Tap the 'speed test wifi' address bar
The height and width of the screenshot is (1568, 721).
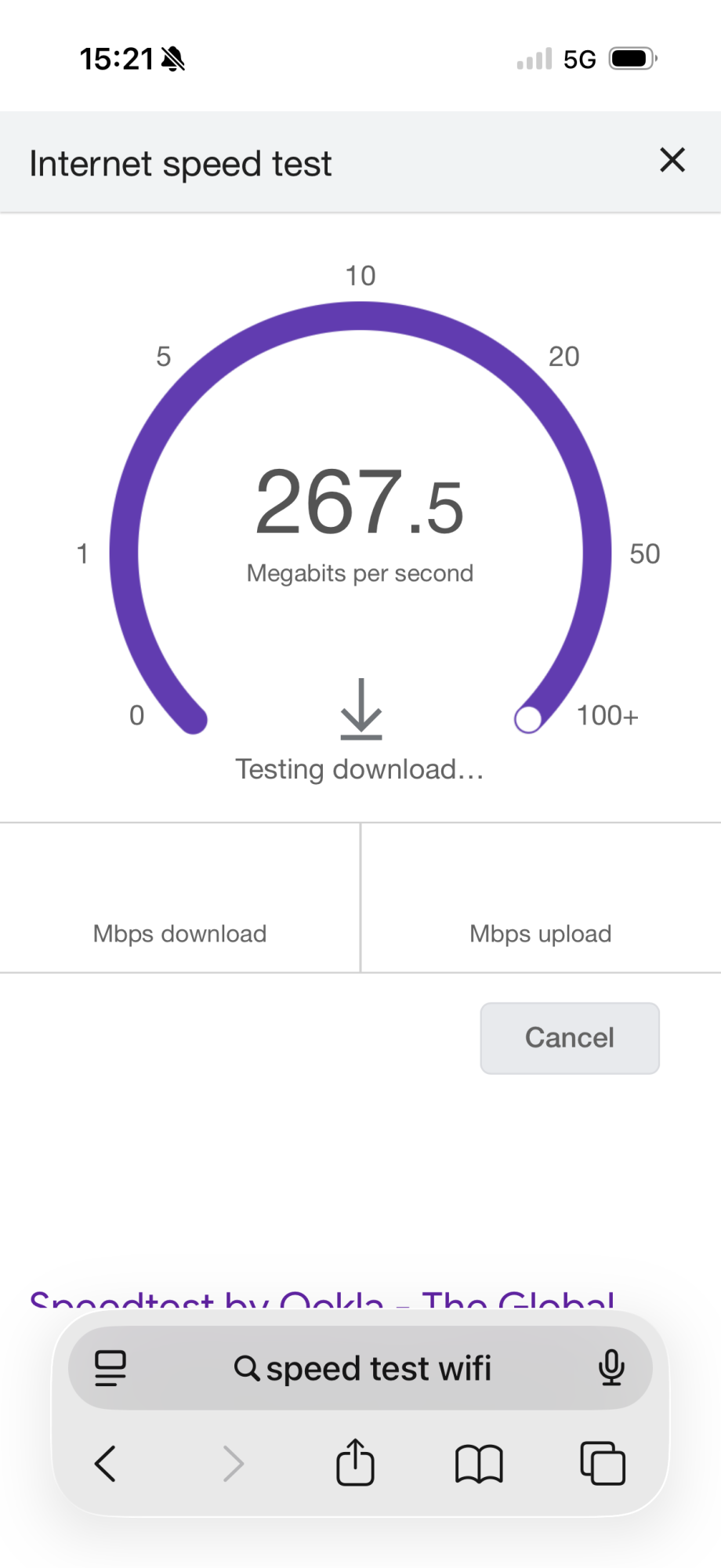pos(360,1368)
